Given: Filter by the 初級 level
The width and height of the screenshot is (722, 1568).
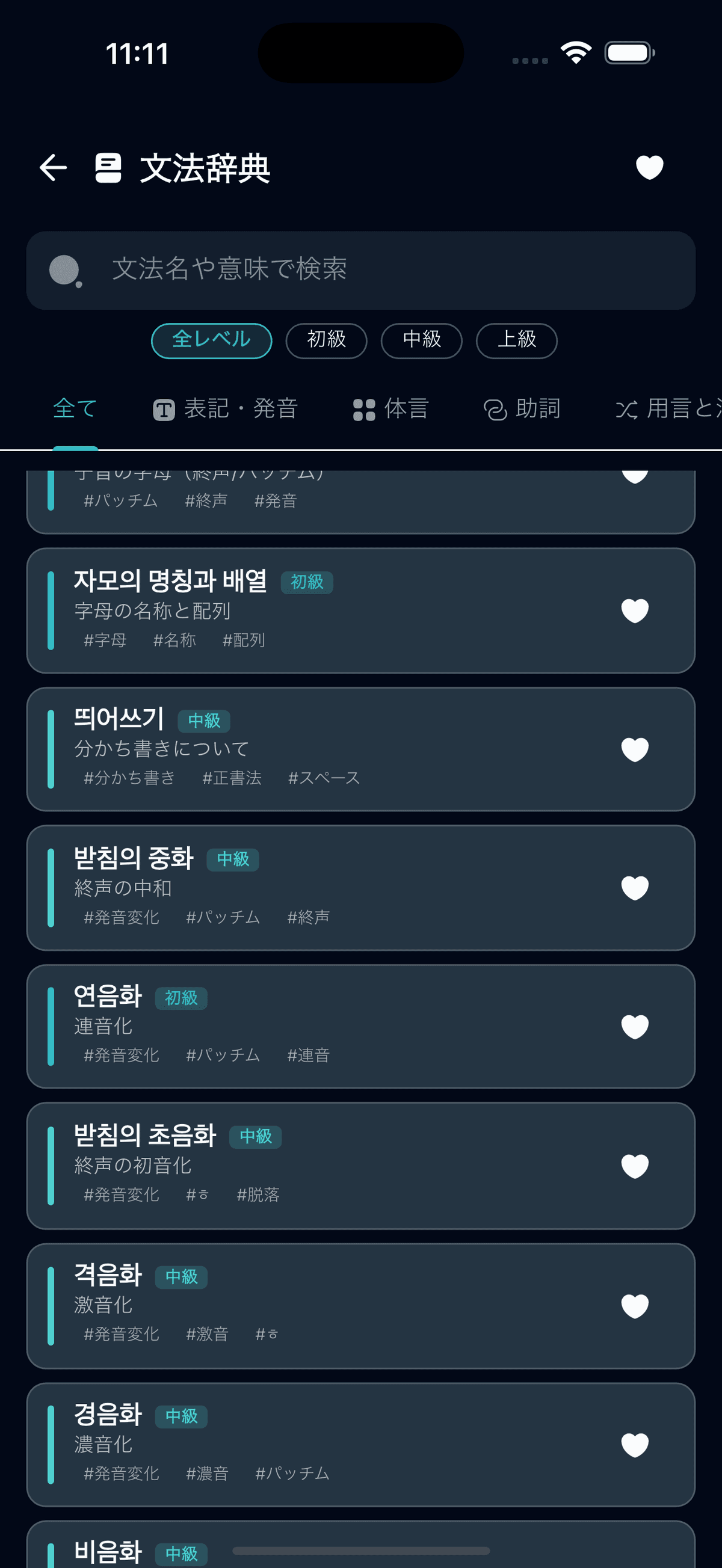Looking at the screenshot, I should [x=326, y=340].
